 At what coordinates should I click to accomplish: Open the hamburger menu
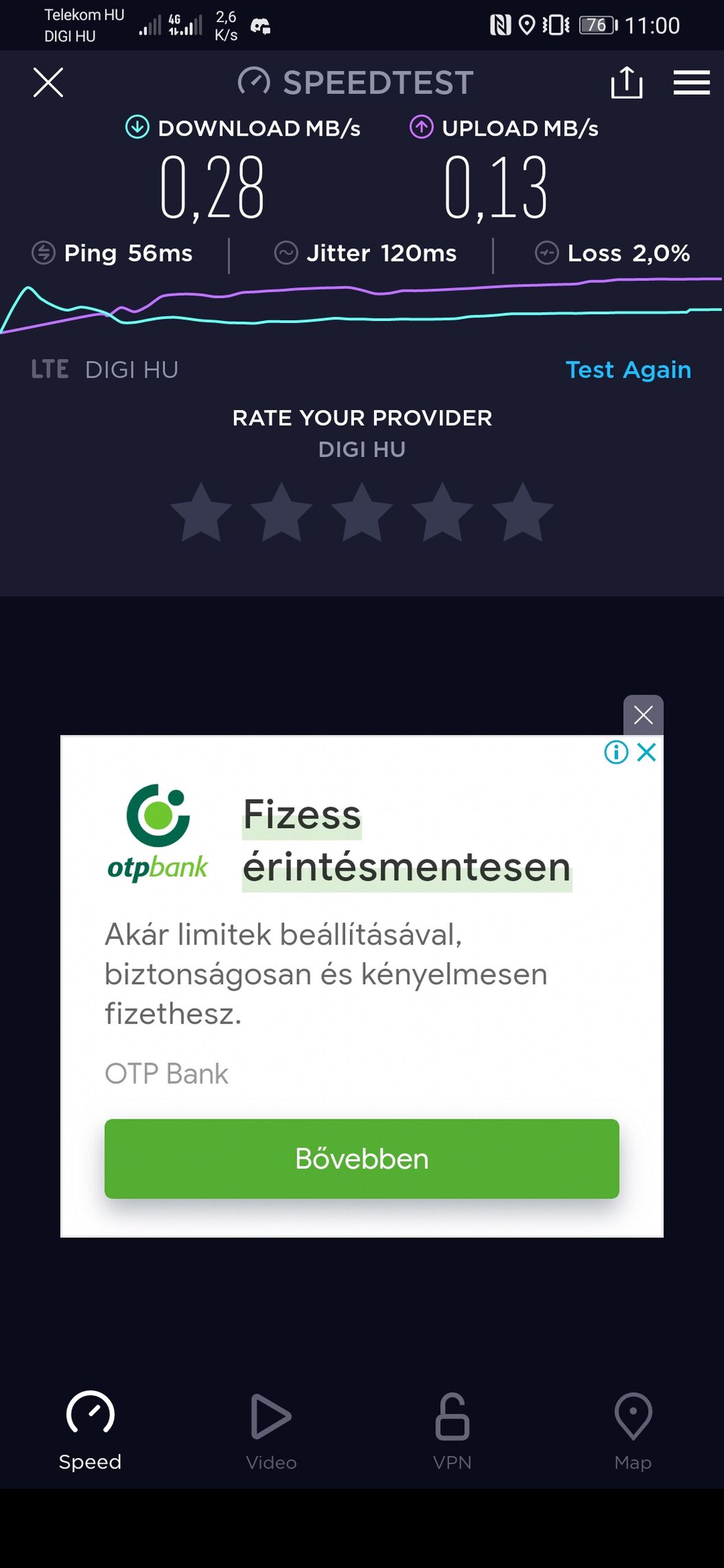[x=690, y=83]
